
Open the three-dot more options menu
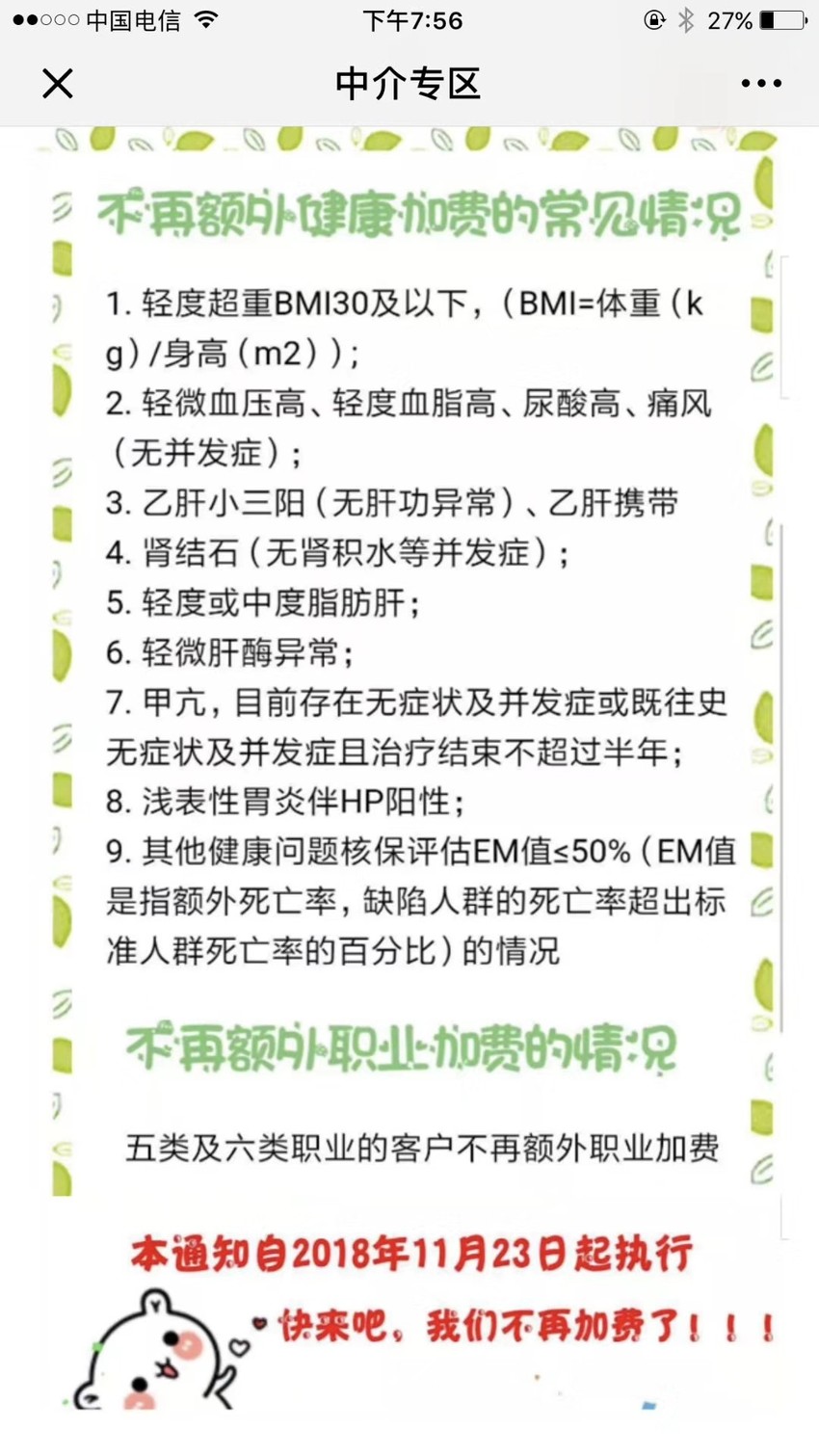click(x=761, y=84)
